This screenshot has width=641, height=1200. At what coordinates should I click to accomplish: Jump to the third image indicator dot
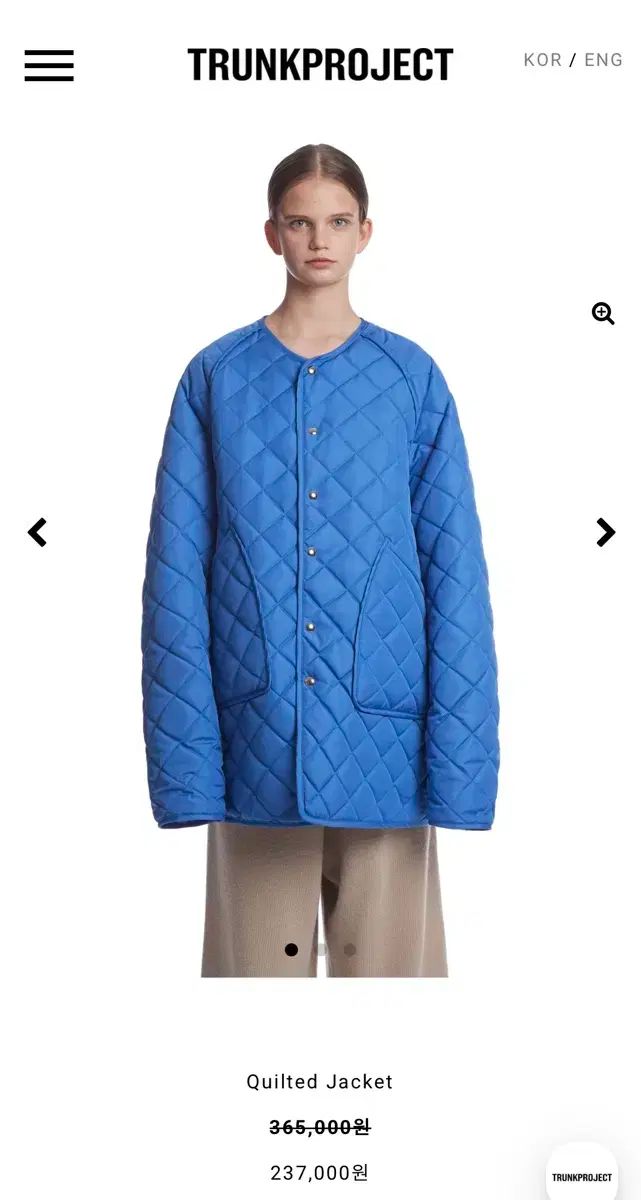click(350, 949)
